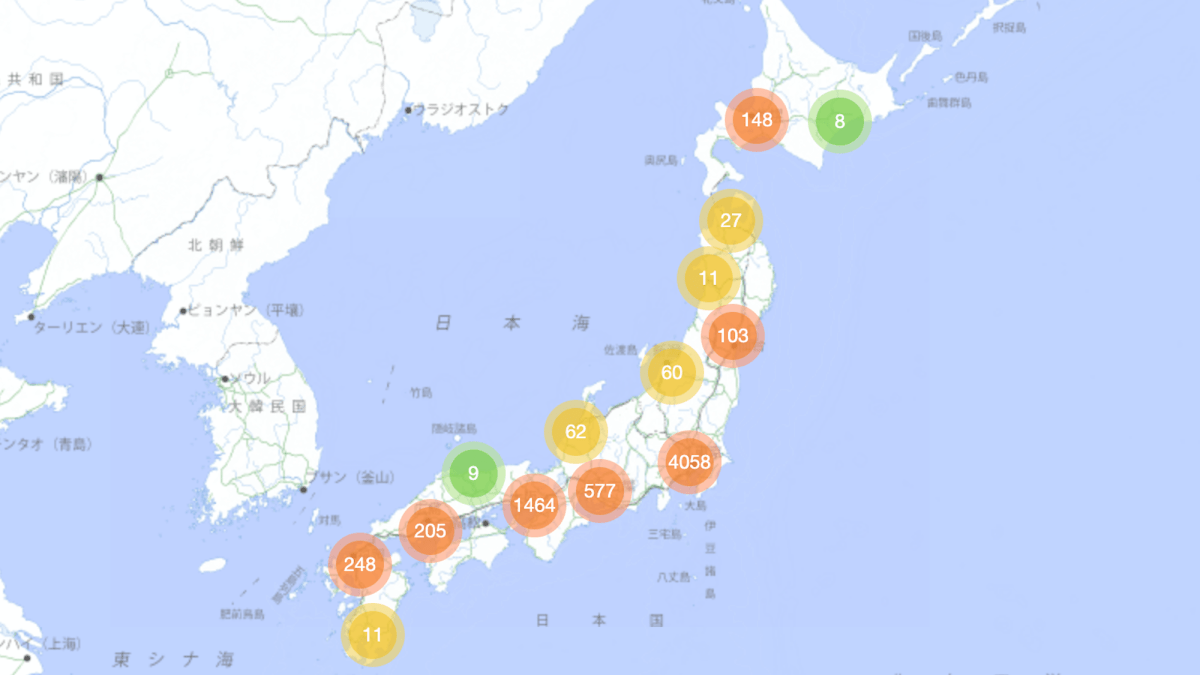Image resolution: width=1200 pixels, height=675 pixels.
Task: Open the 103 cluster marker
Action: tap(733, 335)
